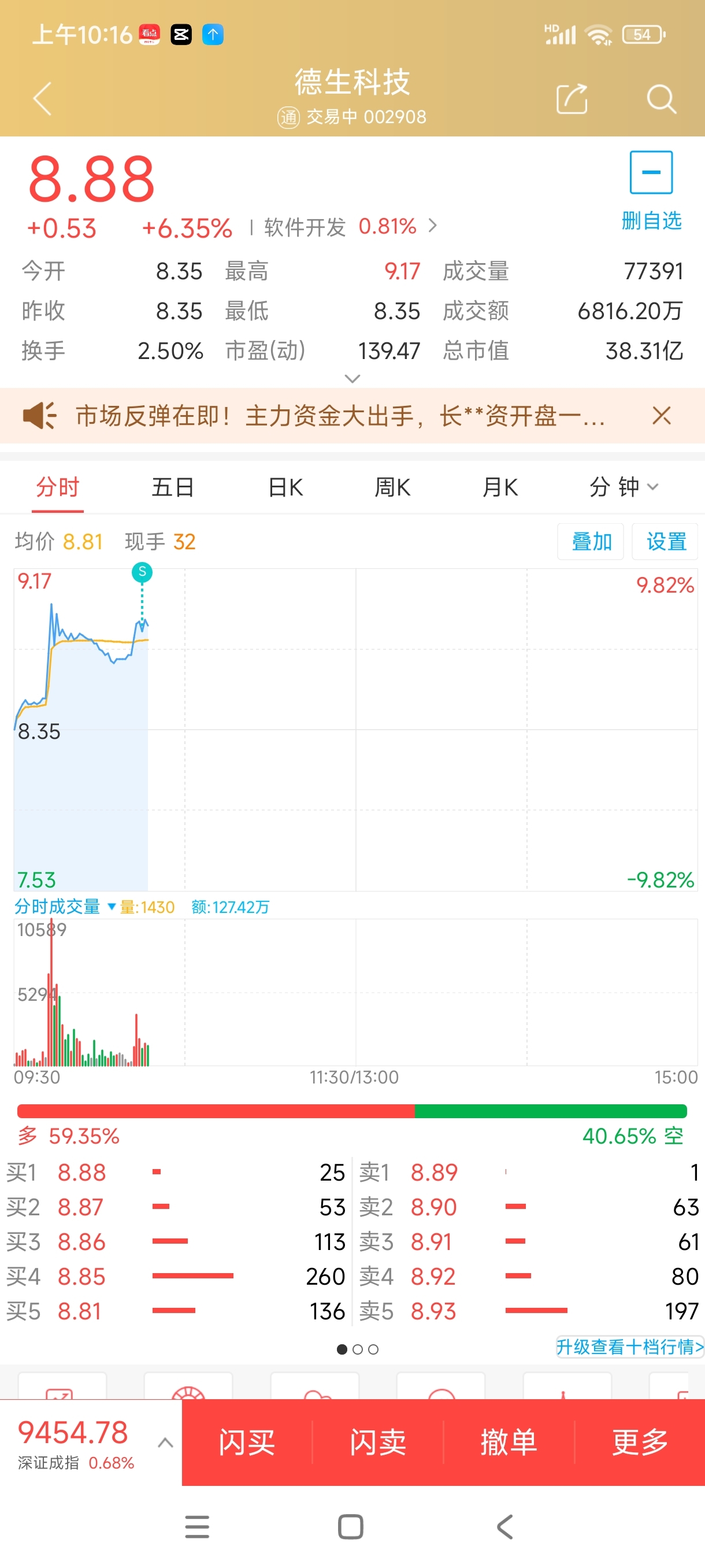The image size is (705, 1568).
Task: Open chart 设置 settings
Action: pyautogui.click(x=665, y=541)
